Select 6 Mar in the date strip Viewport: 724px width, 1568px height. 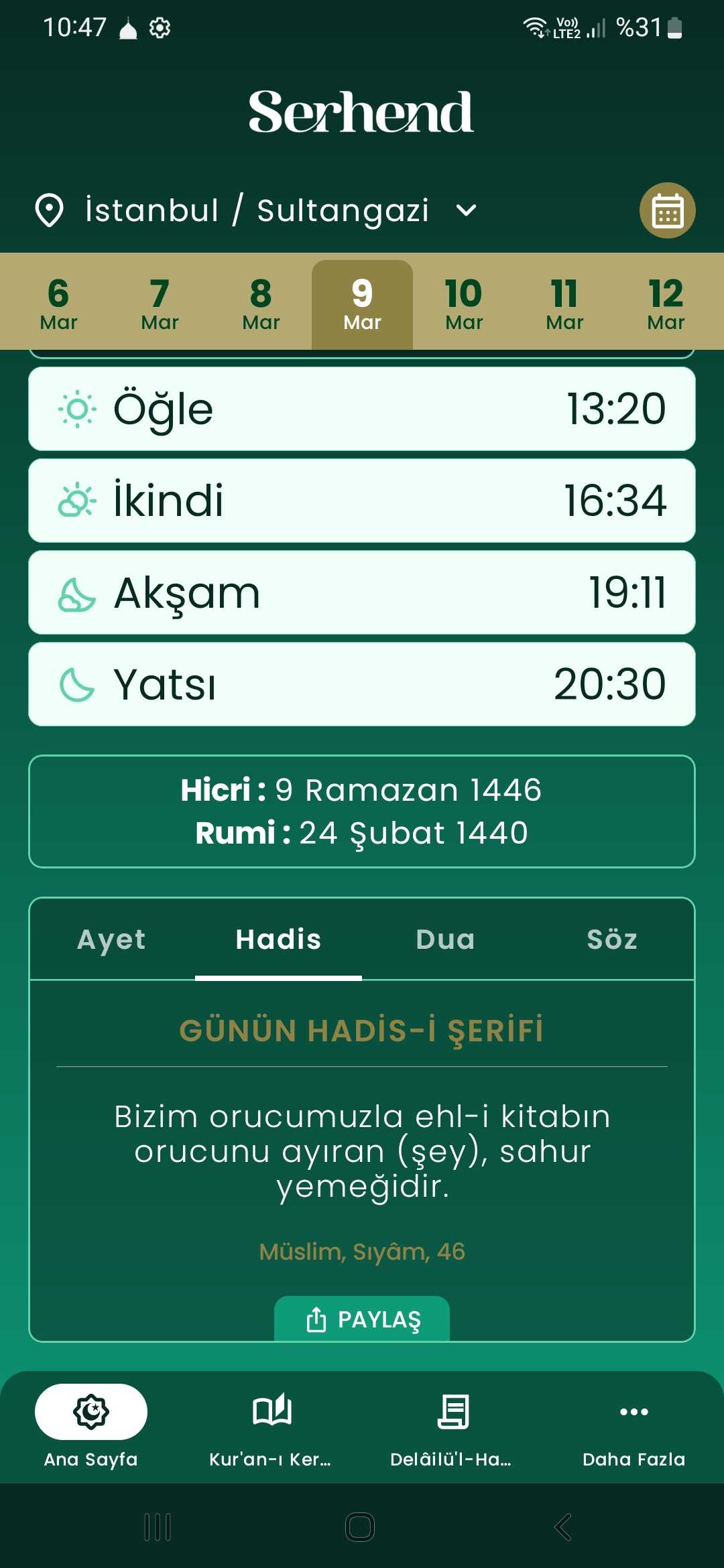pos(58,304)
